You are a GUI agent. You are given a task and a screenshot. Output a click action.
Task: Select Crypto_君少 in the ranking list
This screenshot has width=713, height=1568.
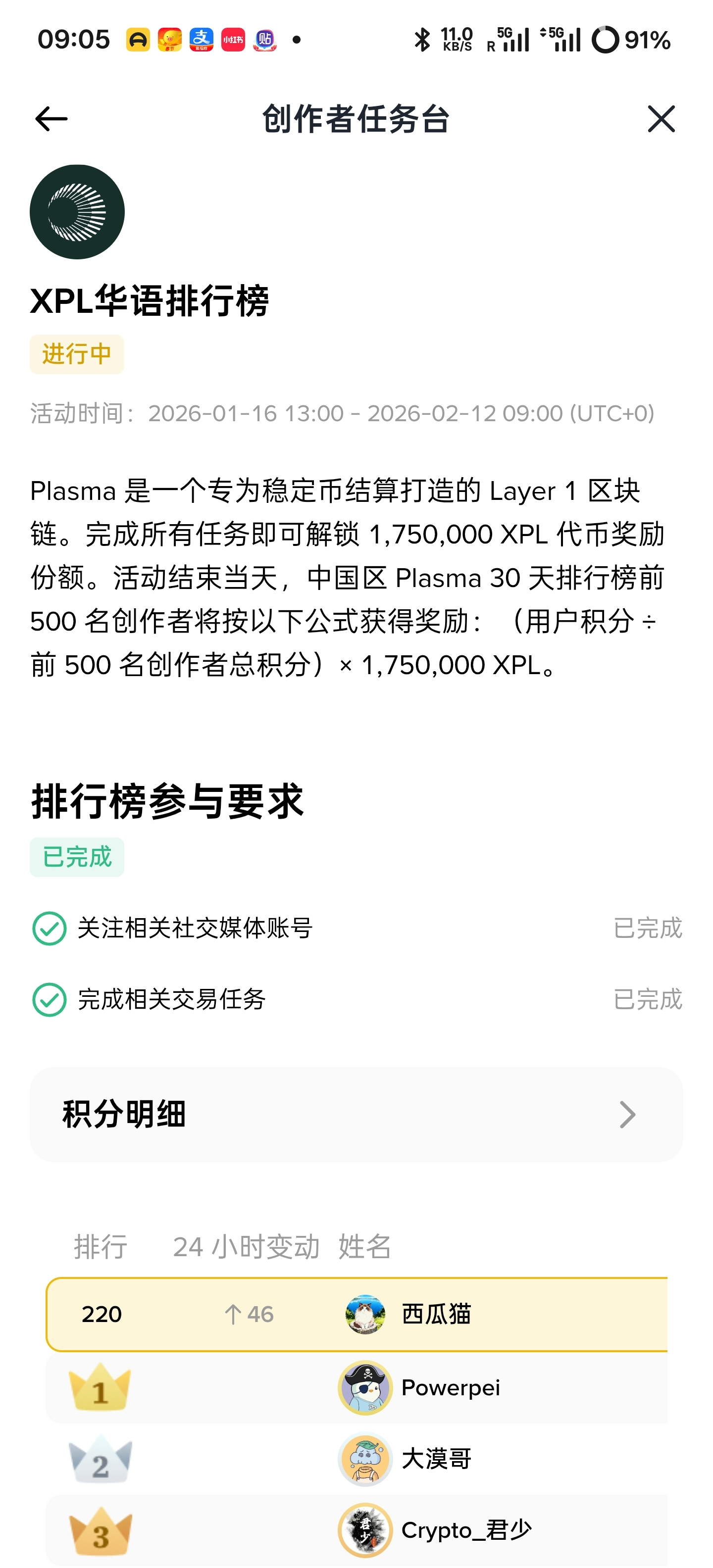point(466,1530)
